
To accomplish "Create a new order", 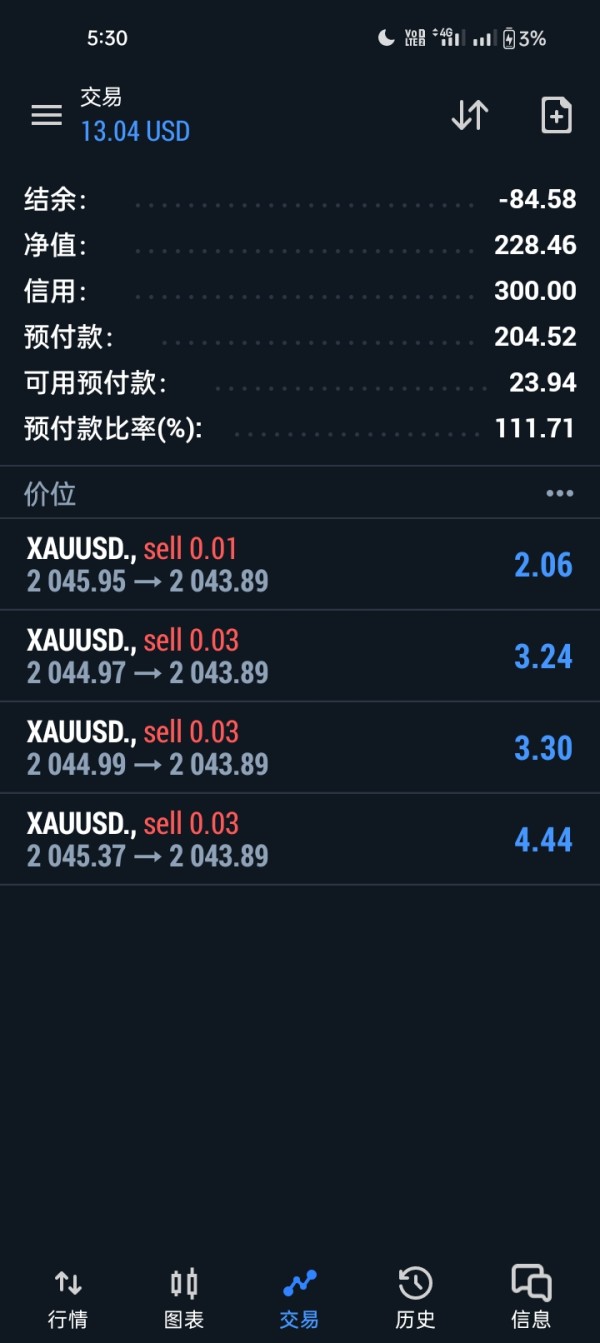I will pyautogui.click(x=556, y=116).
